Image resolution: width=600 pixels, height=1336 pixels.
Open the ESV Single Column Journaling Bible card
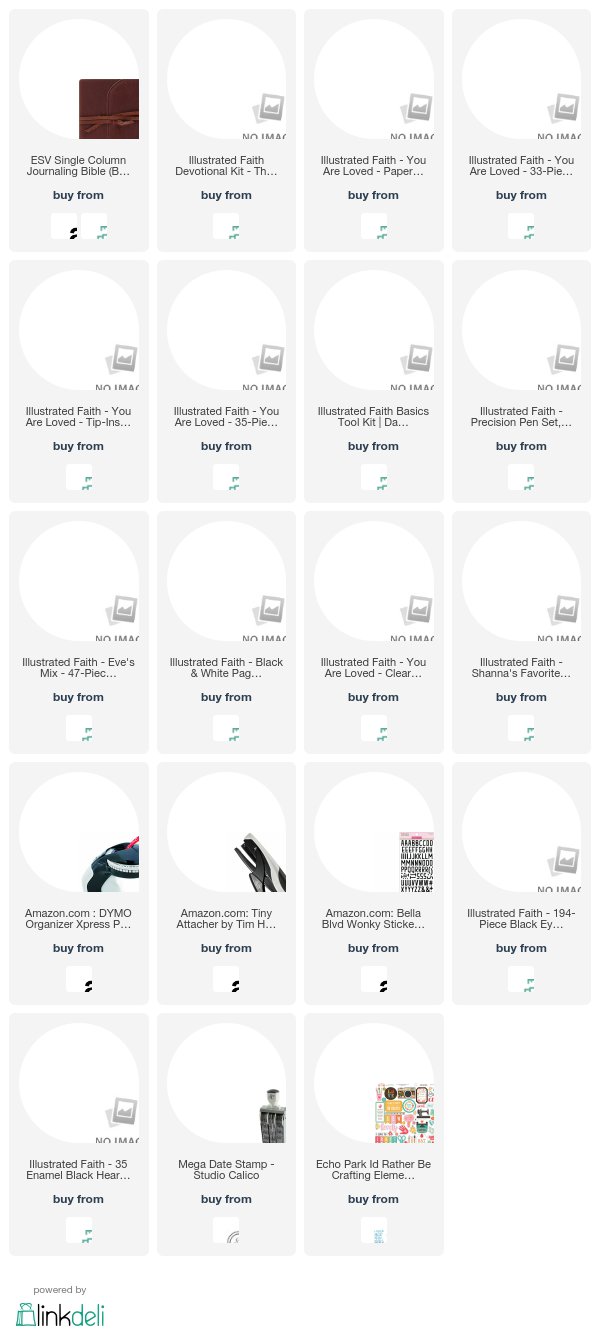[x=79, y=130]
